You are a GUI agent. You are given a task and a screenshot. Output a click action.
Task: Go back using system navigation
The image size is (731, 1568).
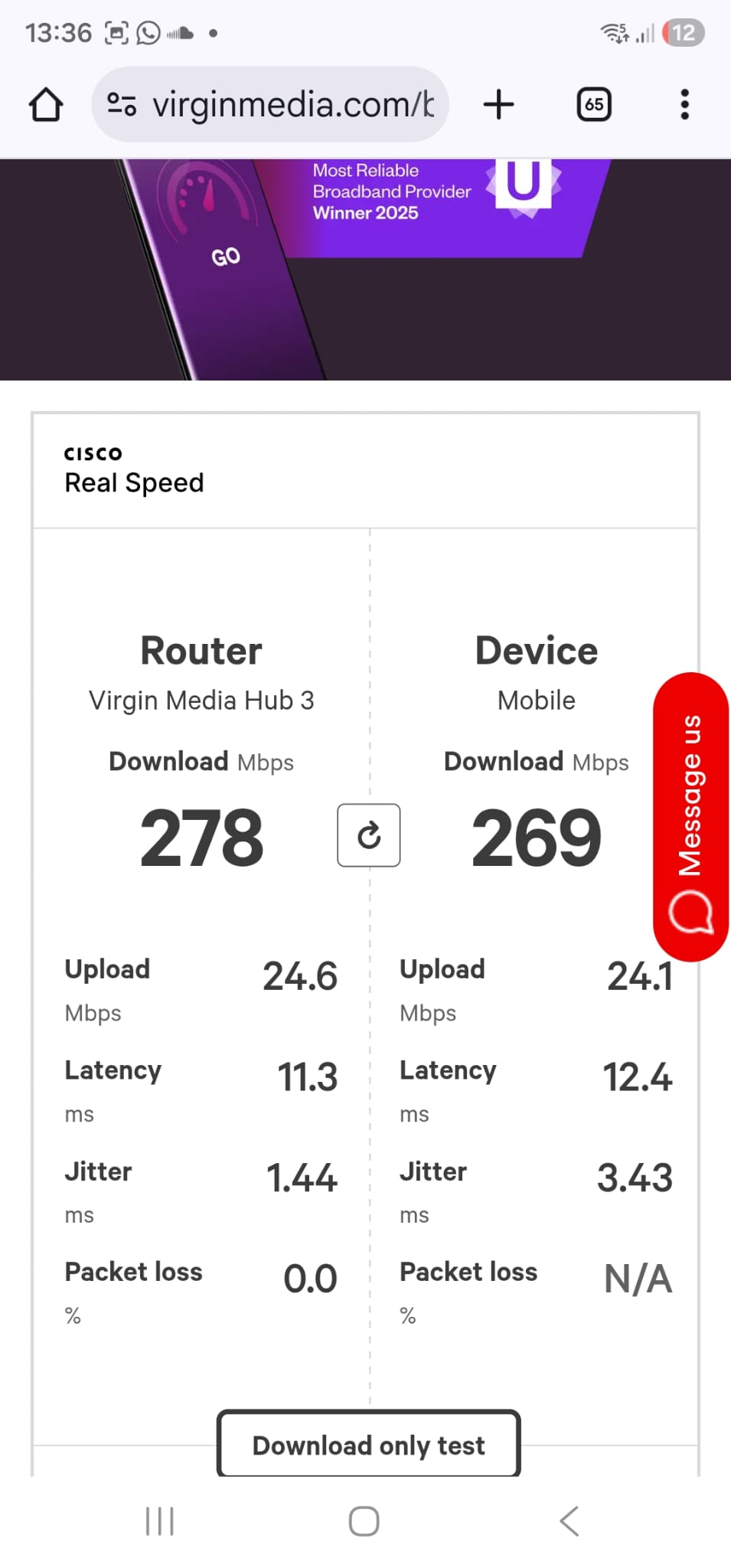click(x=569, y=1521)
